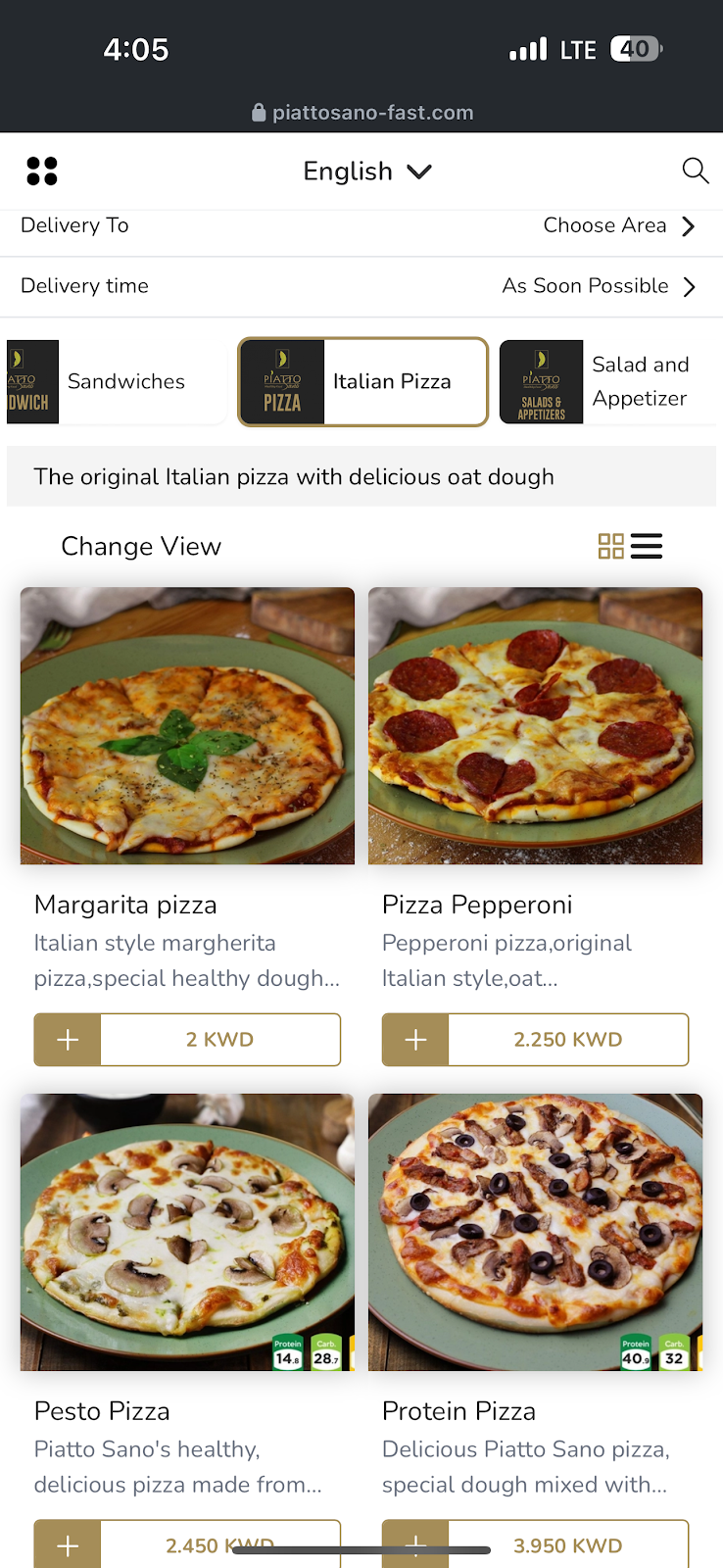Add Pizza Pepperoni with the plus button
Viewport: 723px width, 1568px height.
tap(414, 1039)
